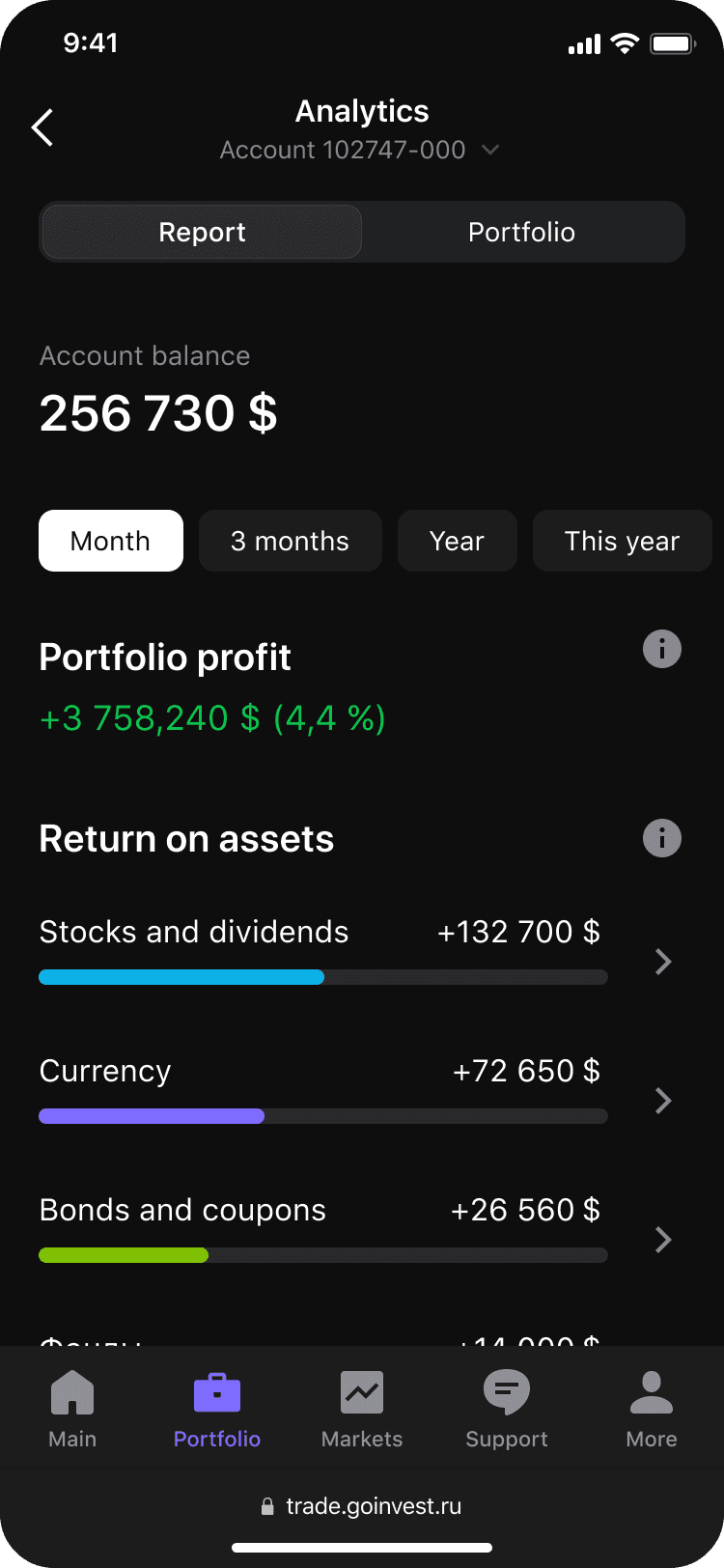Image resolution: width=724 pixels, height=1568 pixels.
Task: Open the More tab
Action: 652,1410
